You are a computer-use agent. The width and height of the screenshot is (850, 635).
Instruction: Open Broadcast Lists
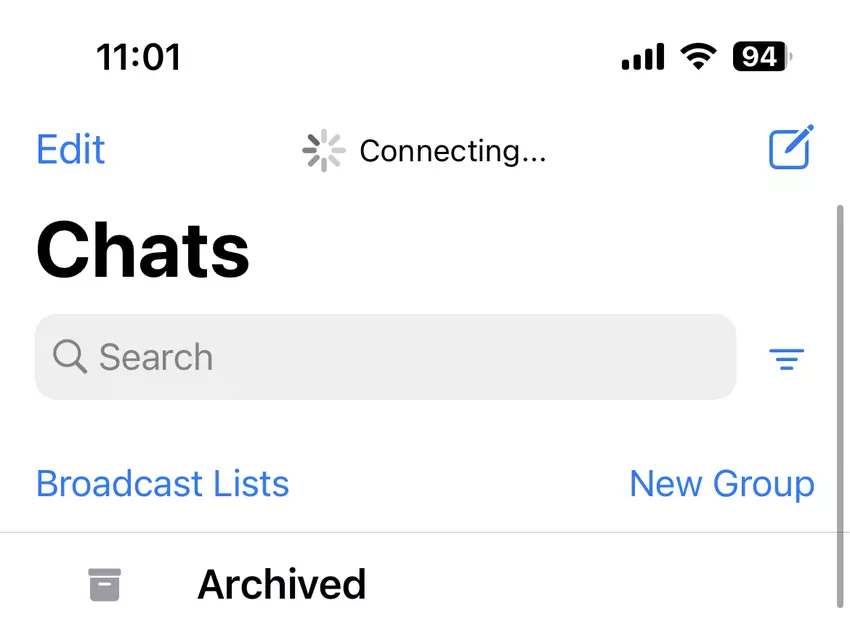point(162,484)
